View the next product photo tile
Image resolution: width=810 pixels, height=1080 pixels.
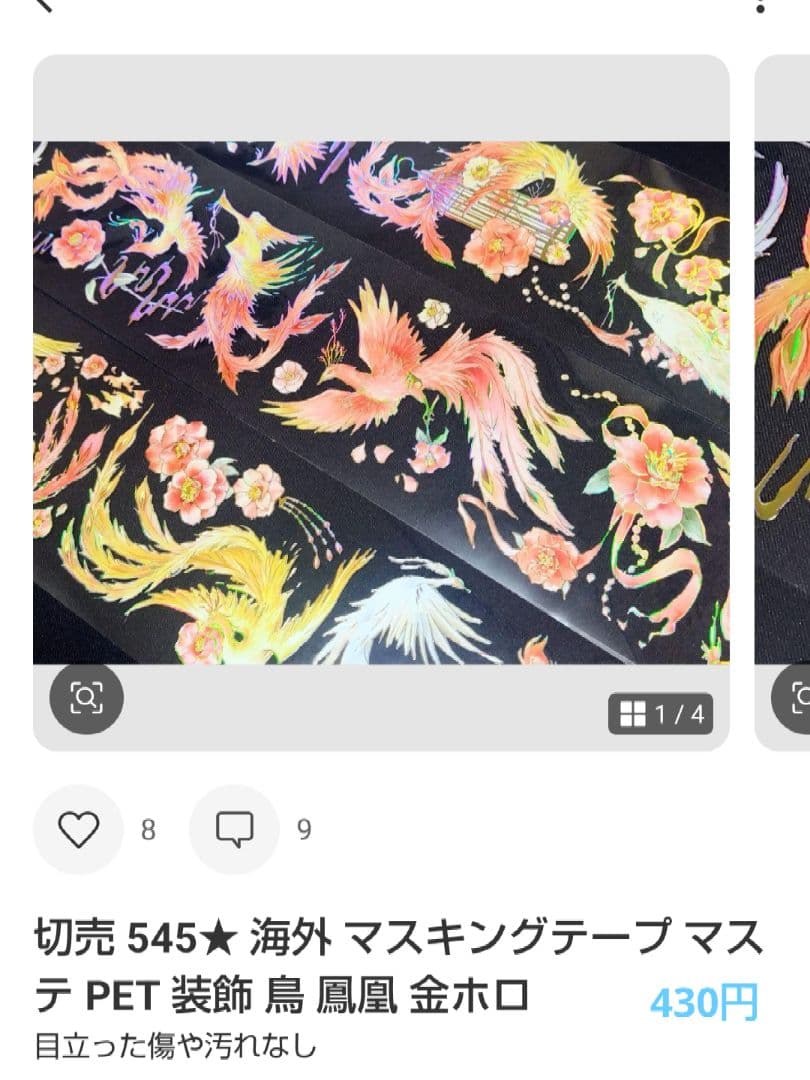(x=783, y=402)
